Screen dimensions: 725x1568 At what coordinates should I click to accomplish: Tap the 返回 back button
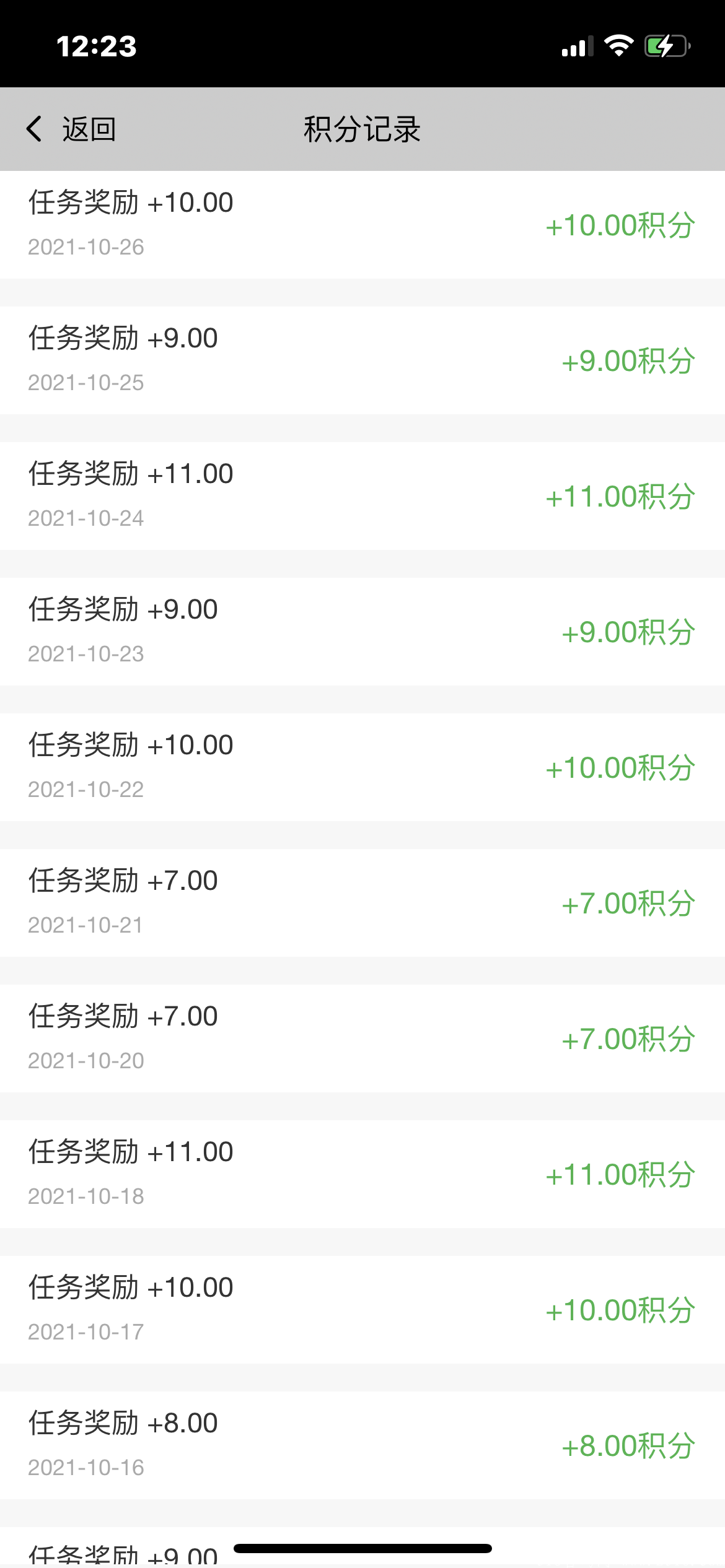point(89,129)
